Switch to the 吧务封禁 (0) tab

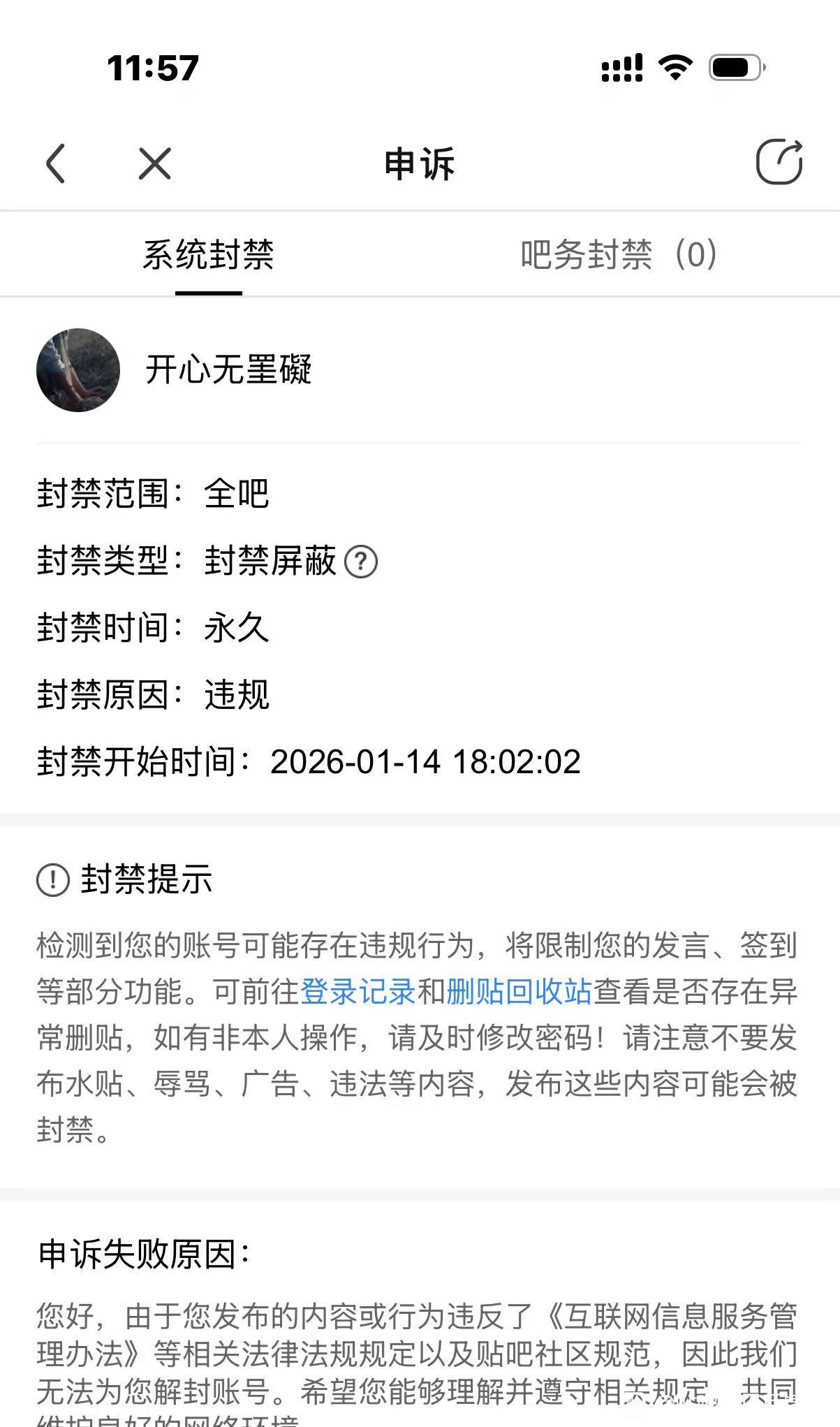(619, 254)
